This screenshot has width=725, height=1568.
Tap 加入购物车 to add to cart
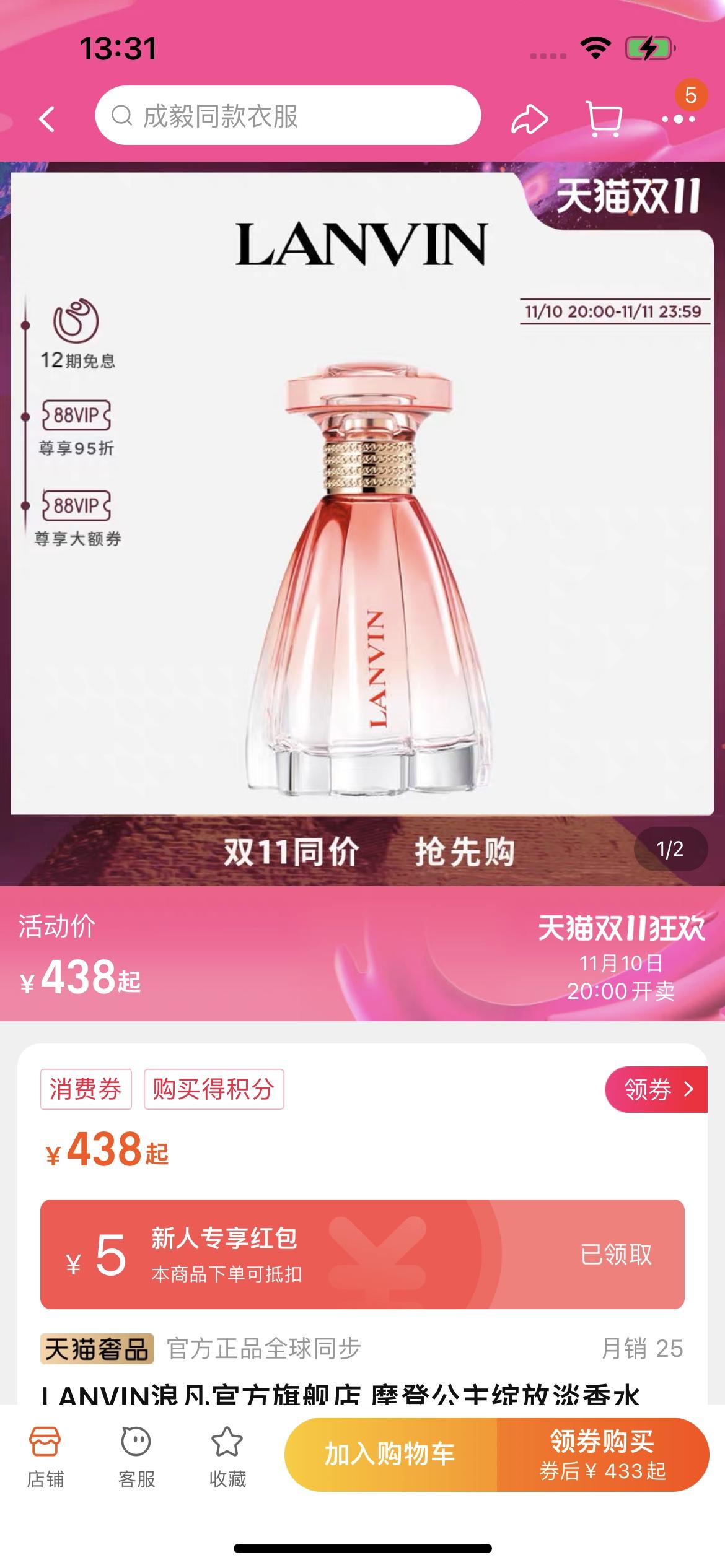point(390,1453)
